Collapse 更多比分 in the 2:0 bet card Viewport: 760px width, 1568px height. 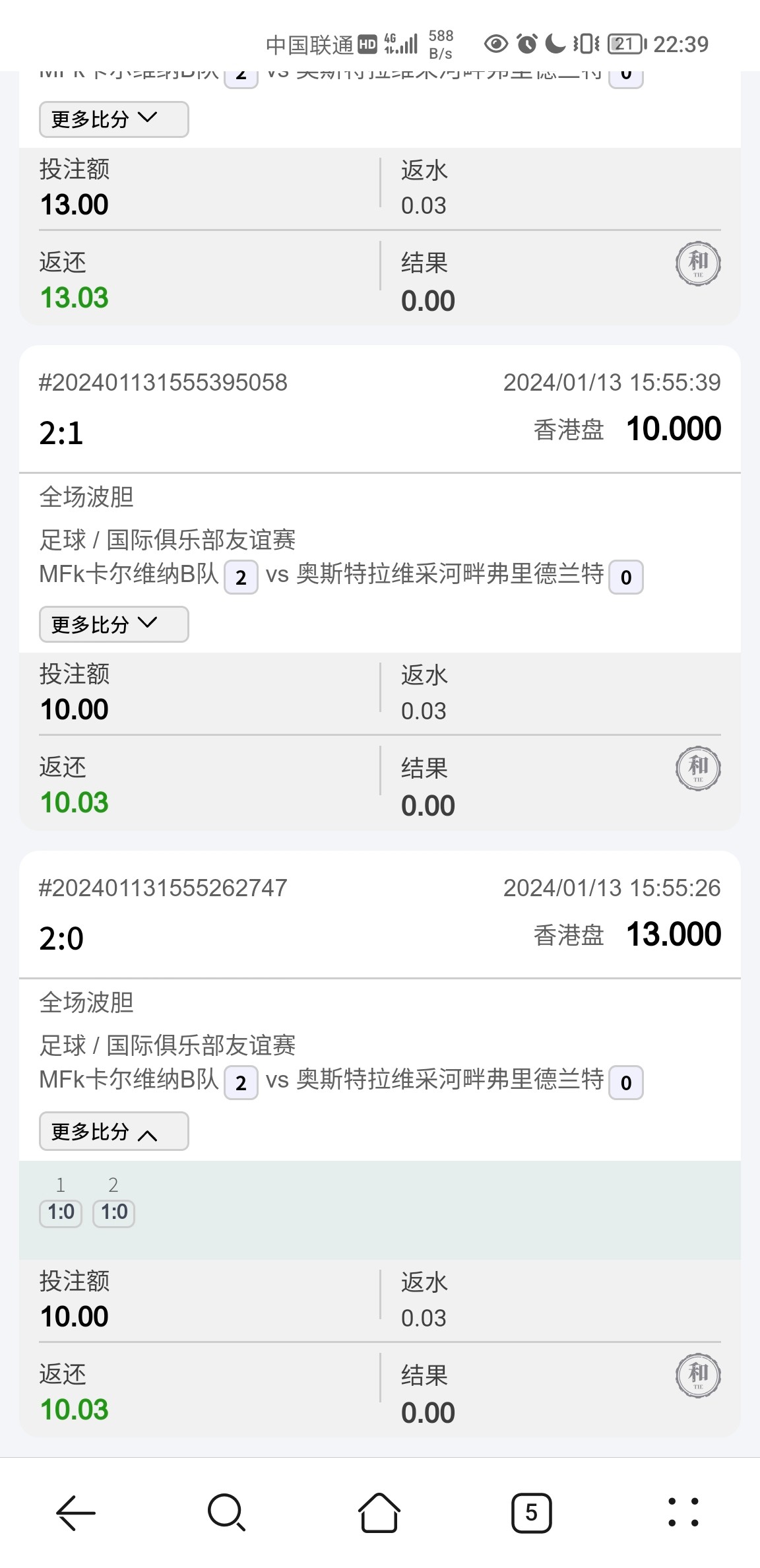pos(113,1132)
